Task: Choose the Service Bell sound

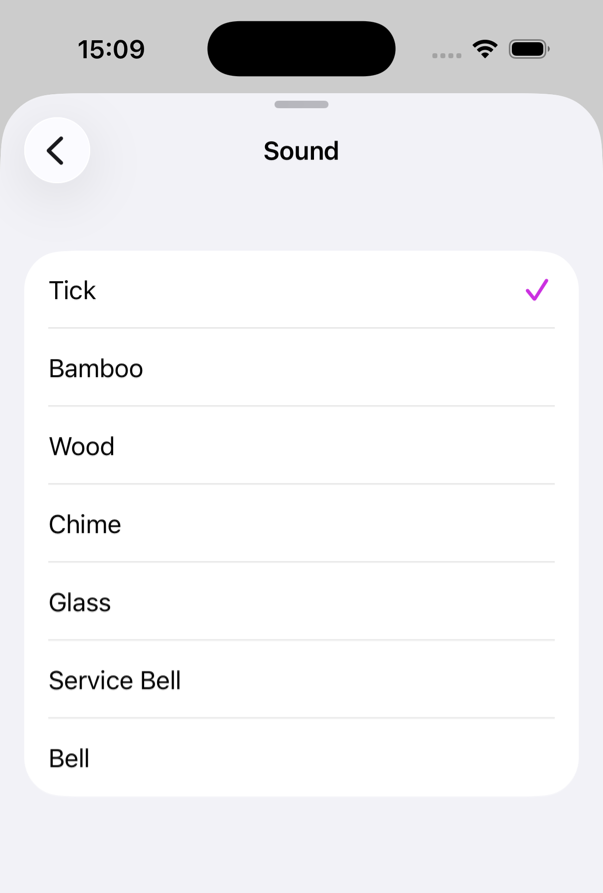Action: [x=300, y=680]
